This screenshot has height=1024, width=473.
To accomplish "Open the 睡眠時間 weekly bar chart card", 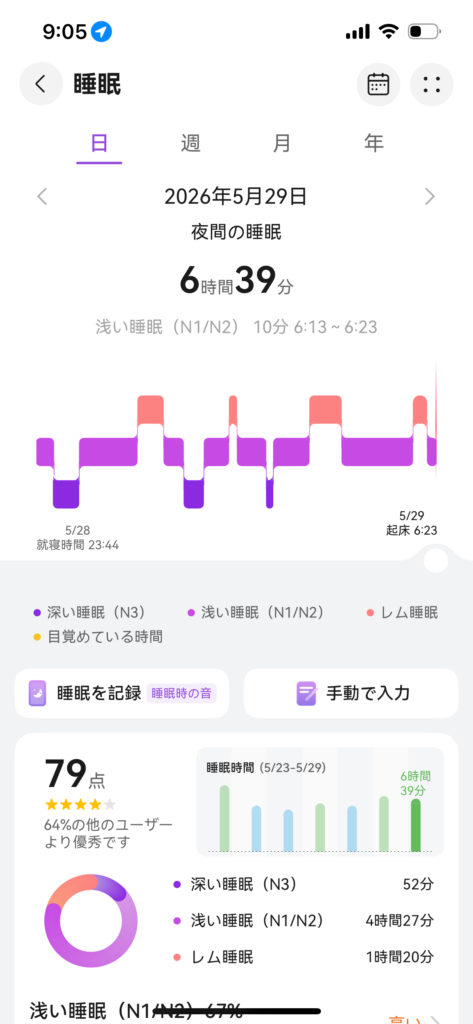I will click(320, 801).
